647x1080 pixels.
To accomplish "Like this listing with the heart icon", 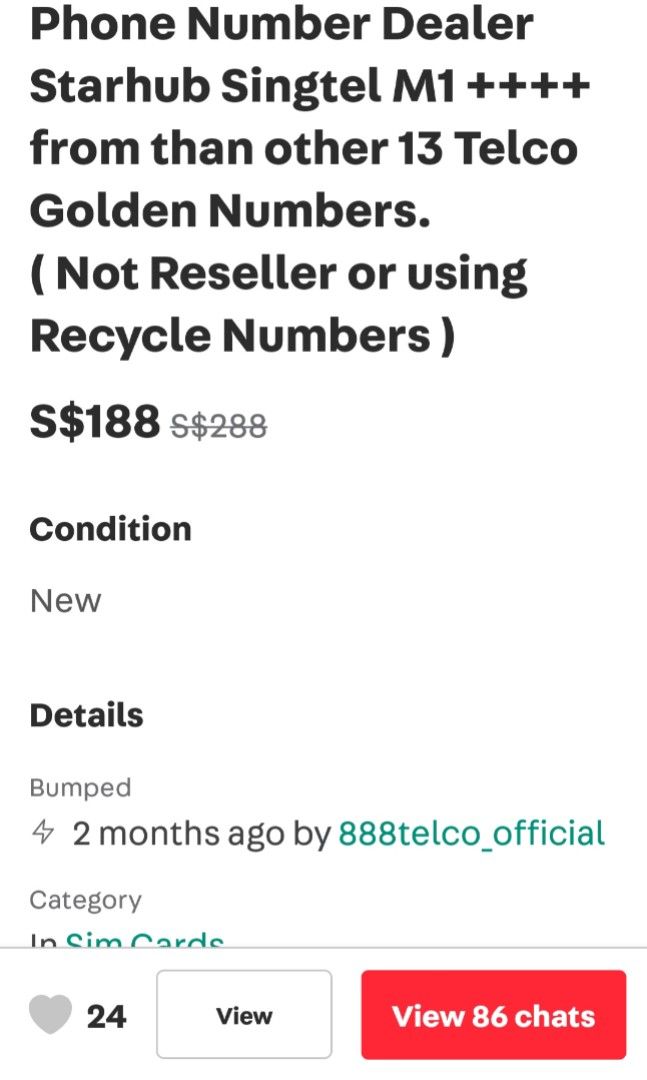I will click(51, 1016).
